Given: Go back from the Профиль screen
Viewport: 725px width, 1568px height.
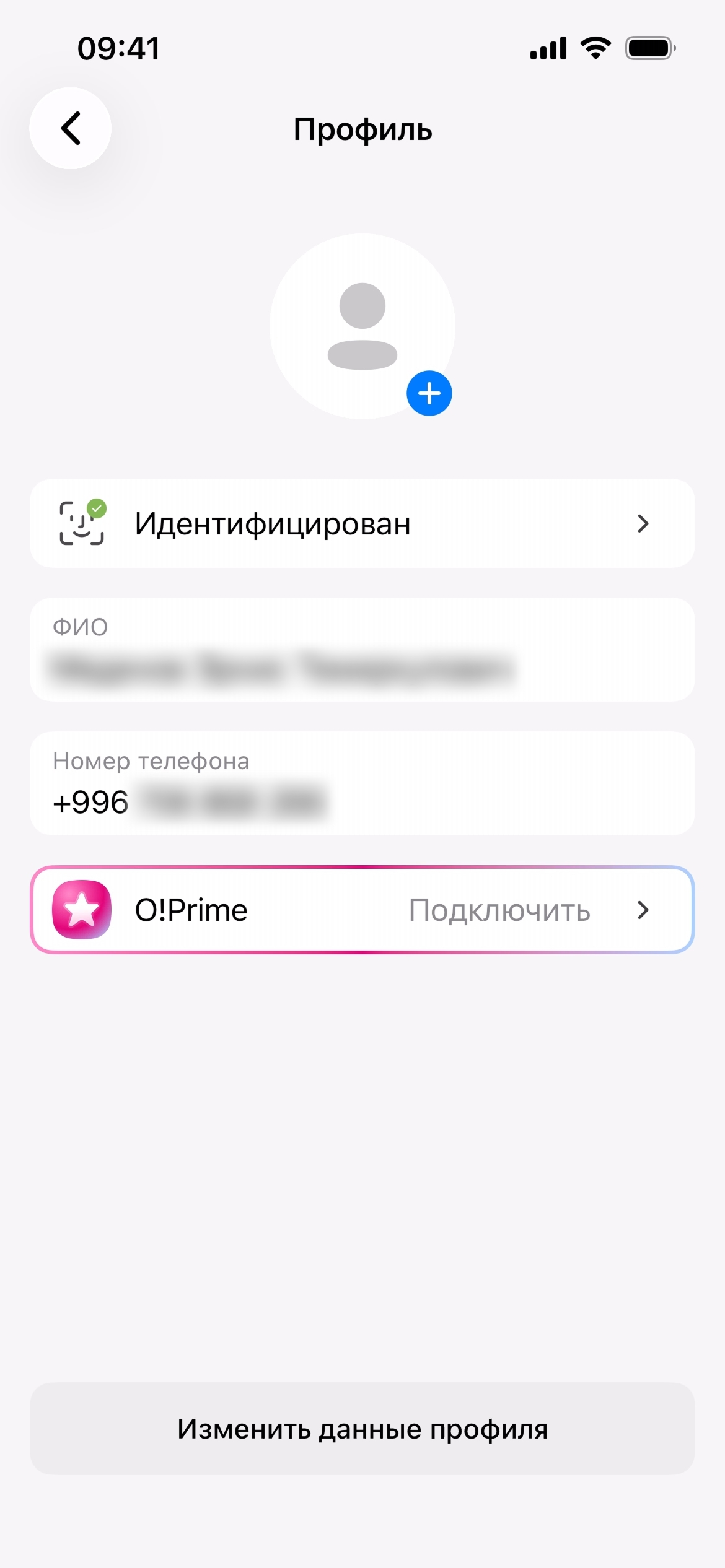Looking at the screenshot, I should pyautogui.click(x=71, y=128).
